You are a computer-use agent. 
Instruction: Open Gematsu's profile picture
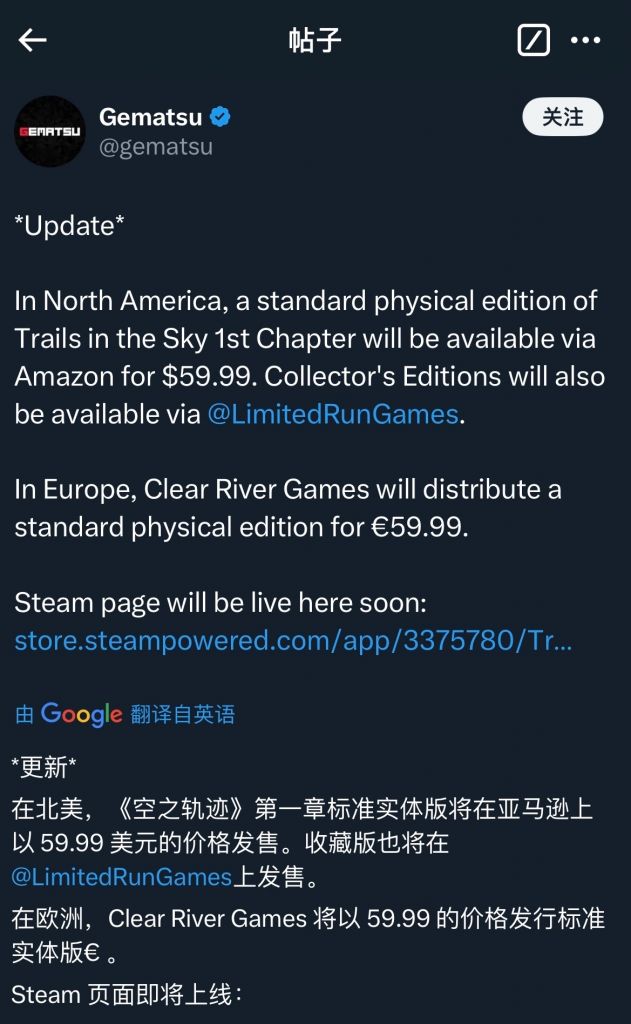(49, 131)
